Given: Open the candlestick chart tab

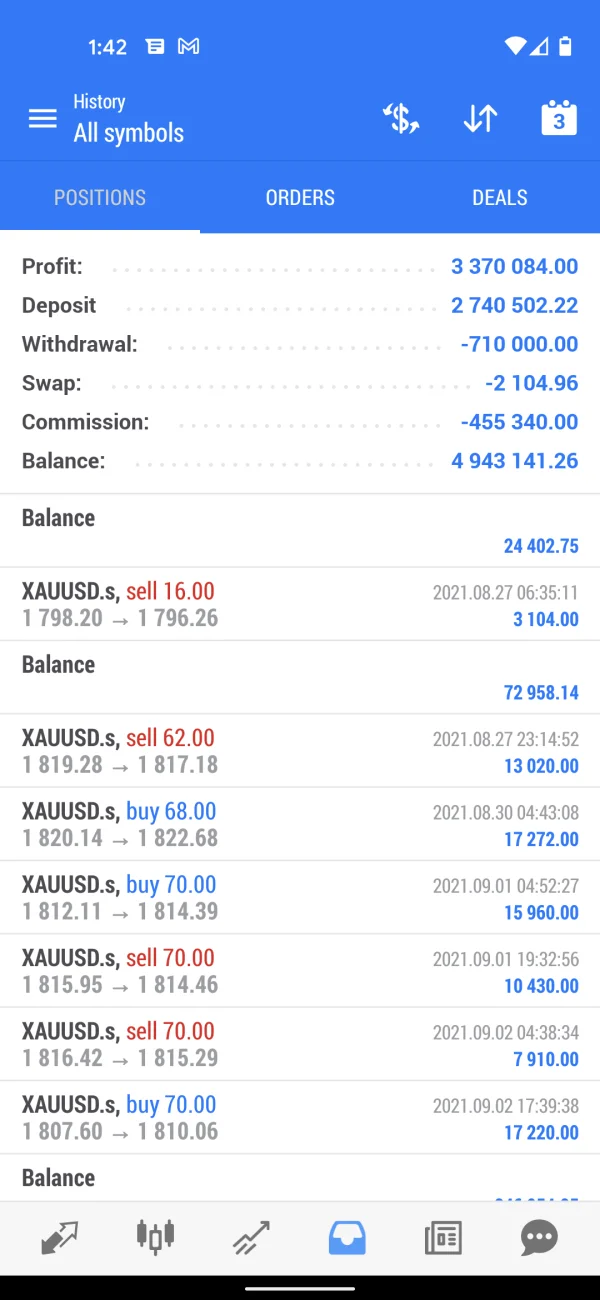Looking at the screenshot, I should point(155,1238).
